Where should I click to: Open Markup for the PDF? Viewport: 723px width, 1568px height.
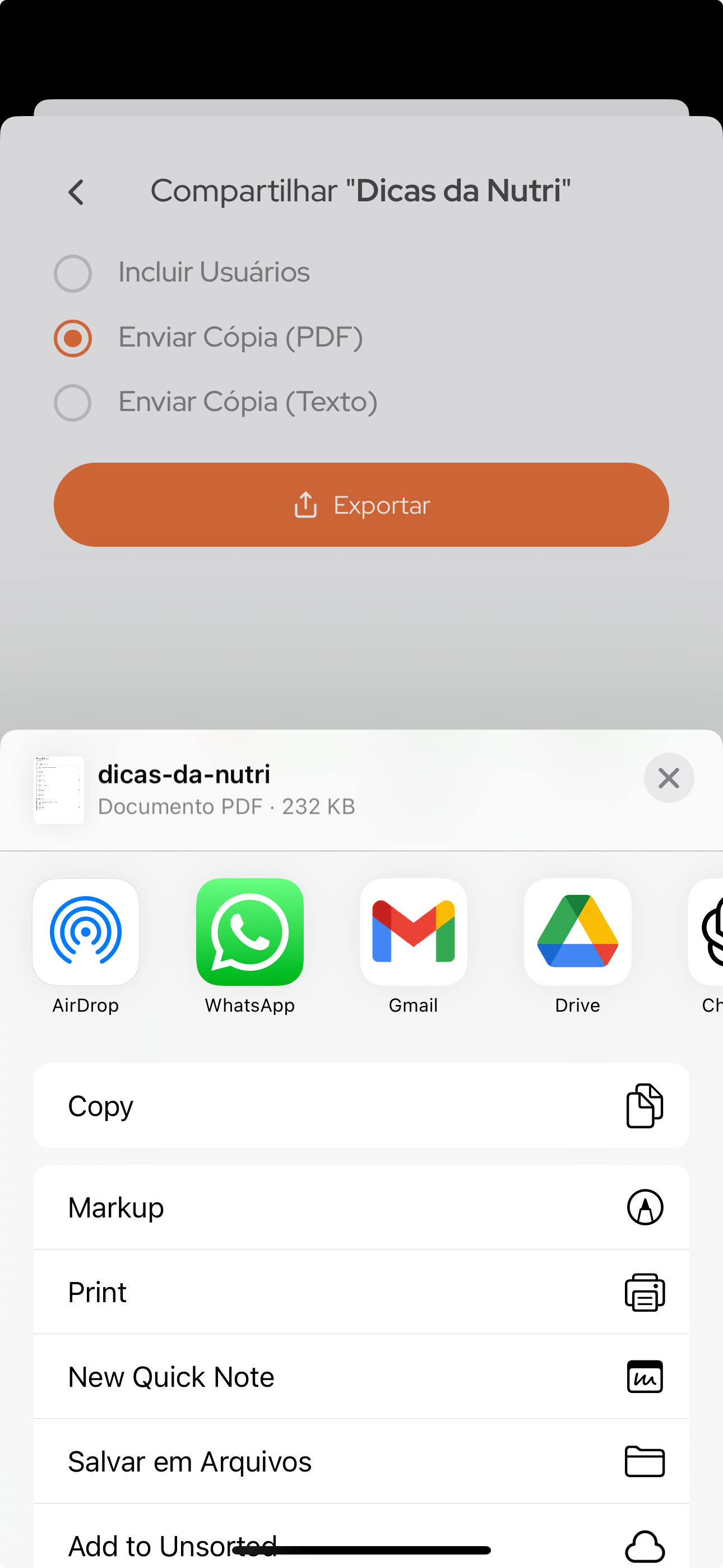pyautogui.click(x=361, y=1207)
